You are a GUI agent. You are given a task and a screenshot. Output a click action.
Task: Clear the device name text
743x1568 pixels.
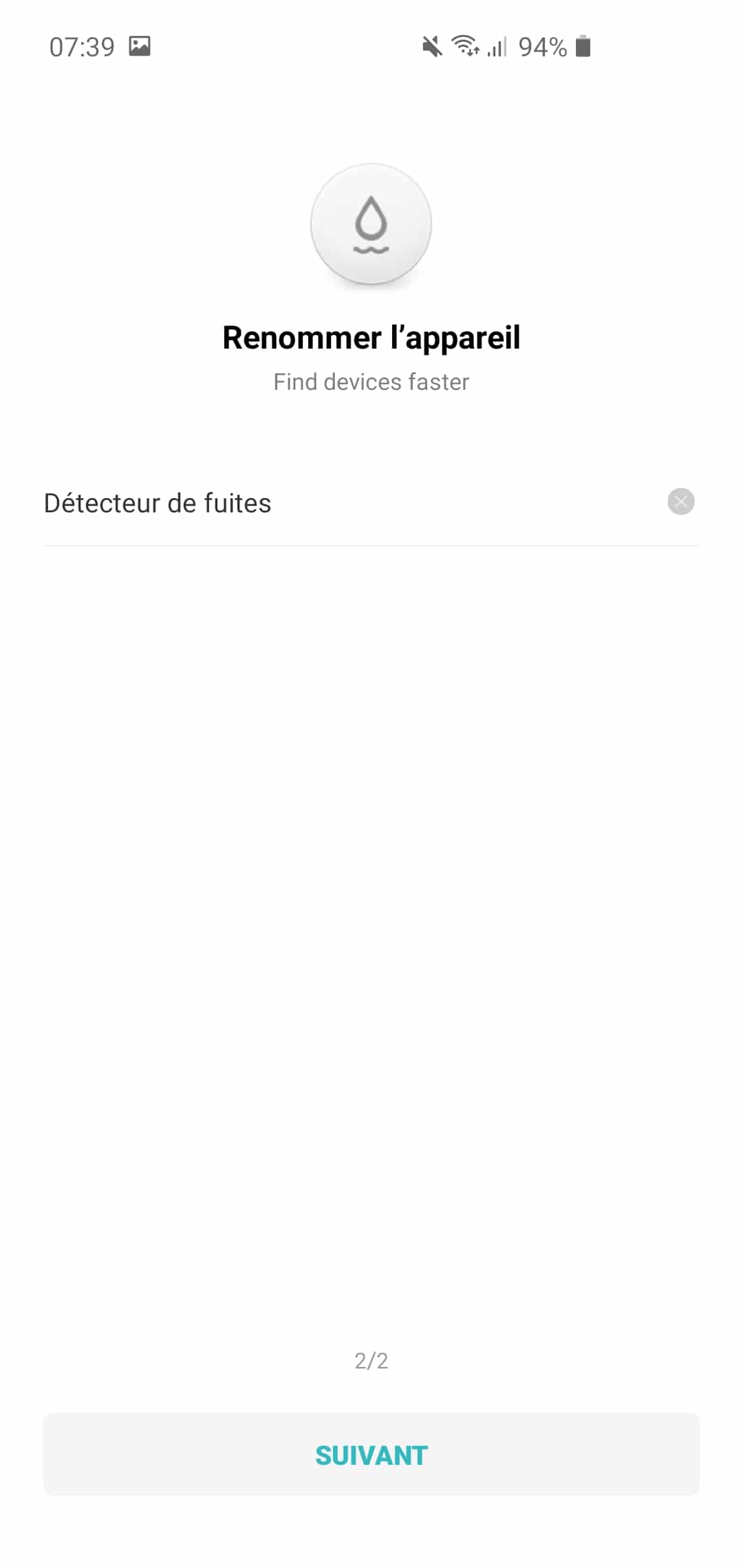tap(680, 502)
